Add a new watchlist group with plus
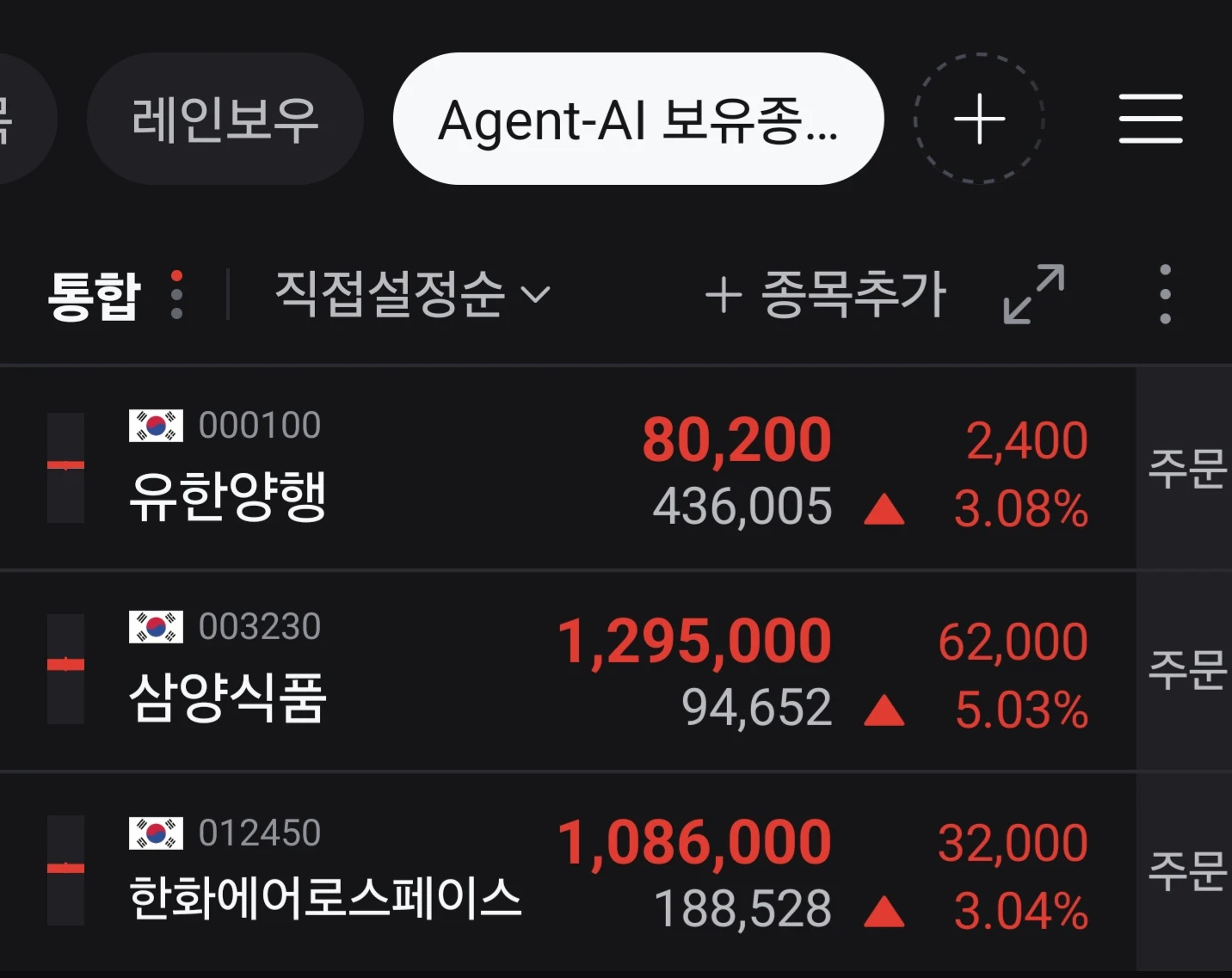 point(979,119)
